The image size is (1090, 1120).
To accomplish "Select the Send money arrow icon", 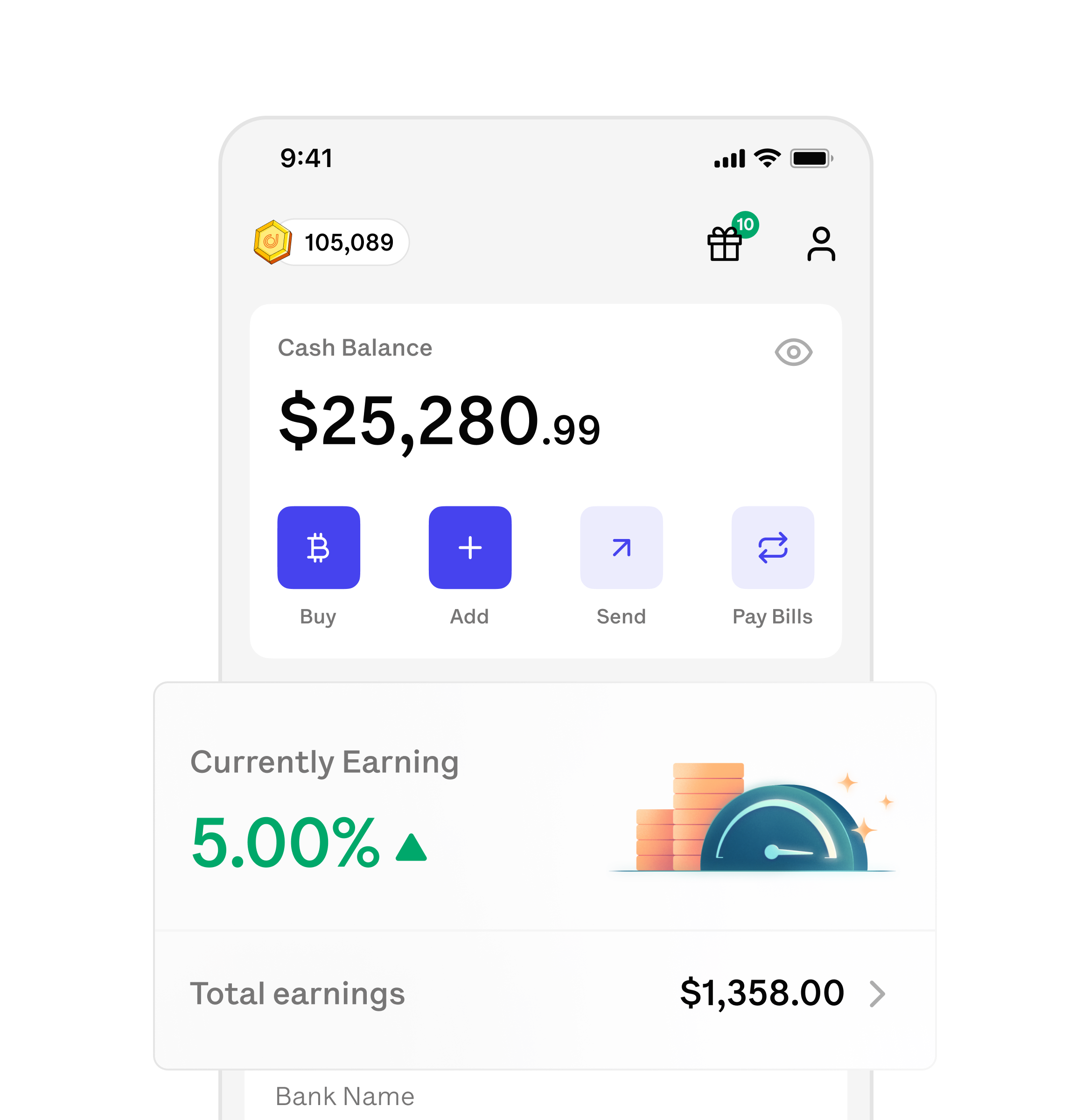I will (622, 547).
